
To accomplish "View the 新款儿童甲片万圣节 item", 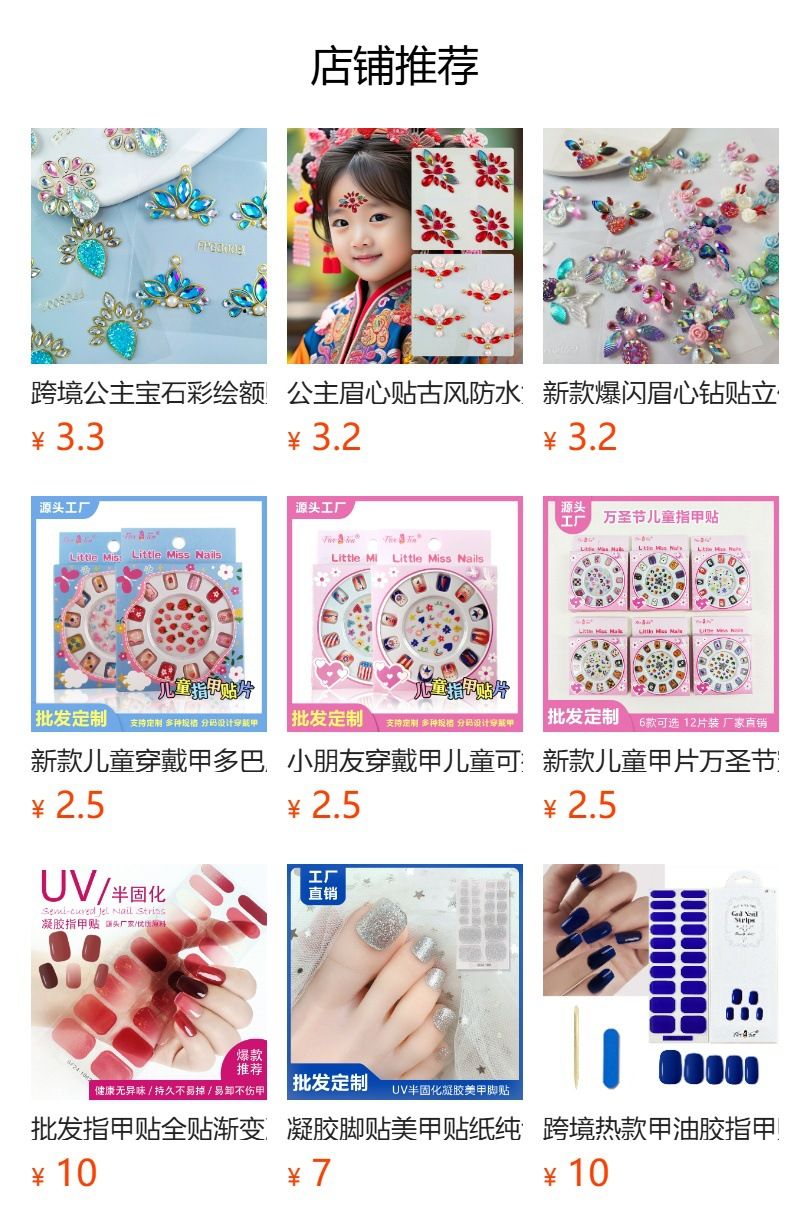I will click(x=661, y=660).
